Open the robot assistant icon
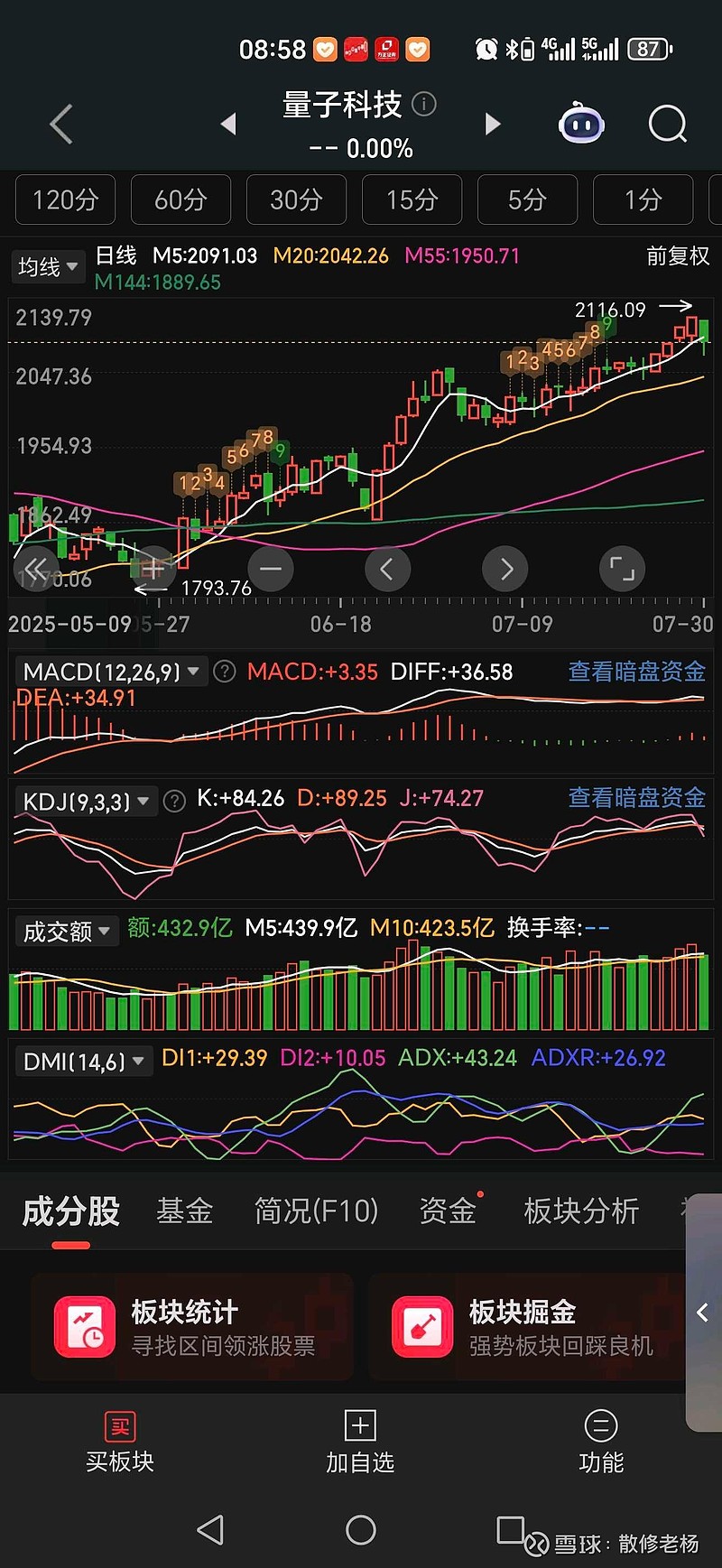 click(581, 124)
